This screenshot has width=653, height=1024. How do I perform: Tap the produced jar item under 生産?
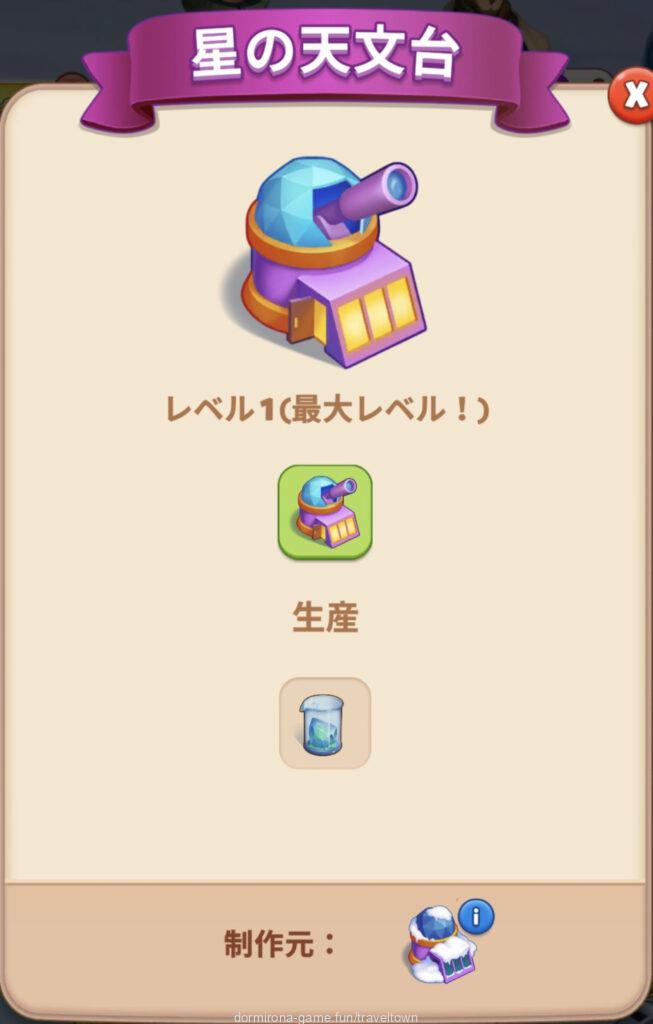point(325,723)
